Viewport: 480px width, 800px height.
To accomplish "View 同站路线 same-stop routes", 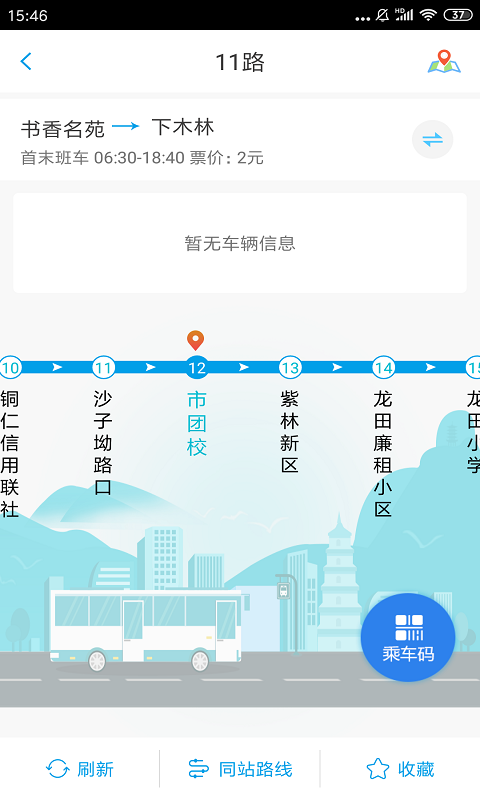I will [x=240, y=769].
